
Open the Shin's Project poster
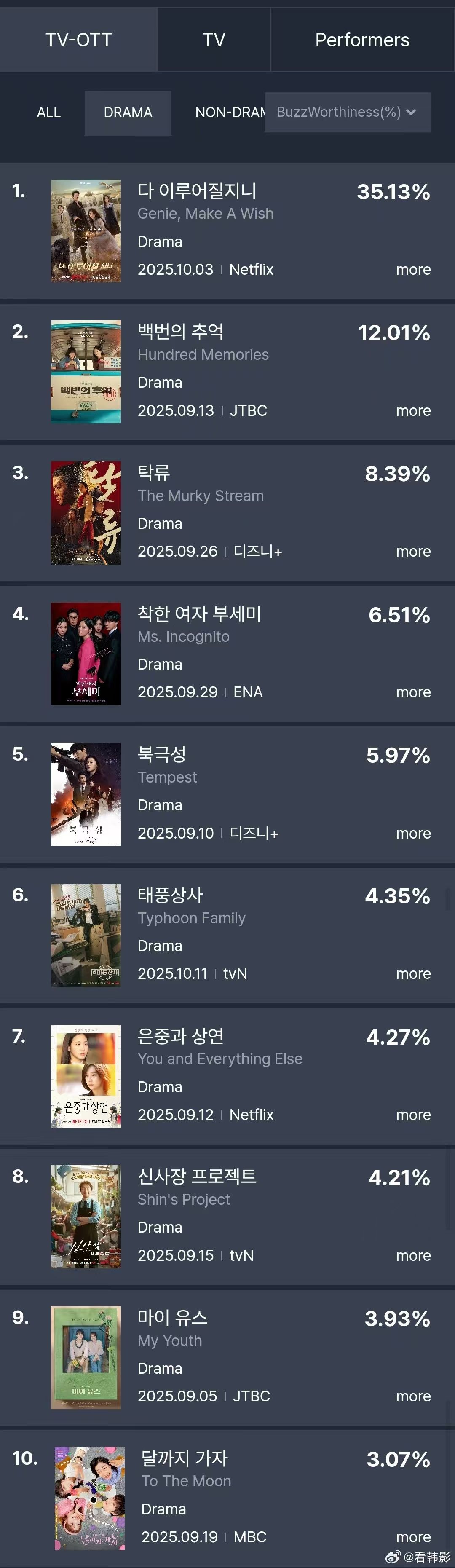86,1216
